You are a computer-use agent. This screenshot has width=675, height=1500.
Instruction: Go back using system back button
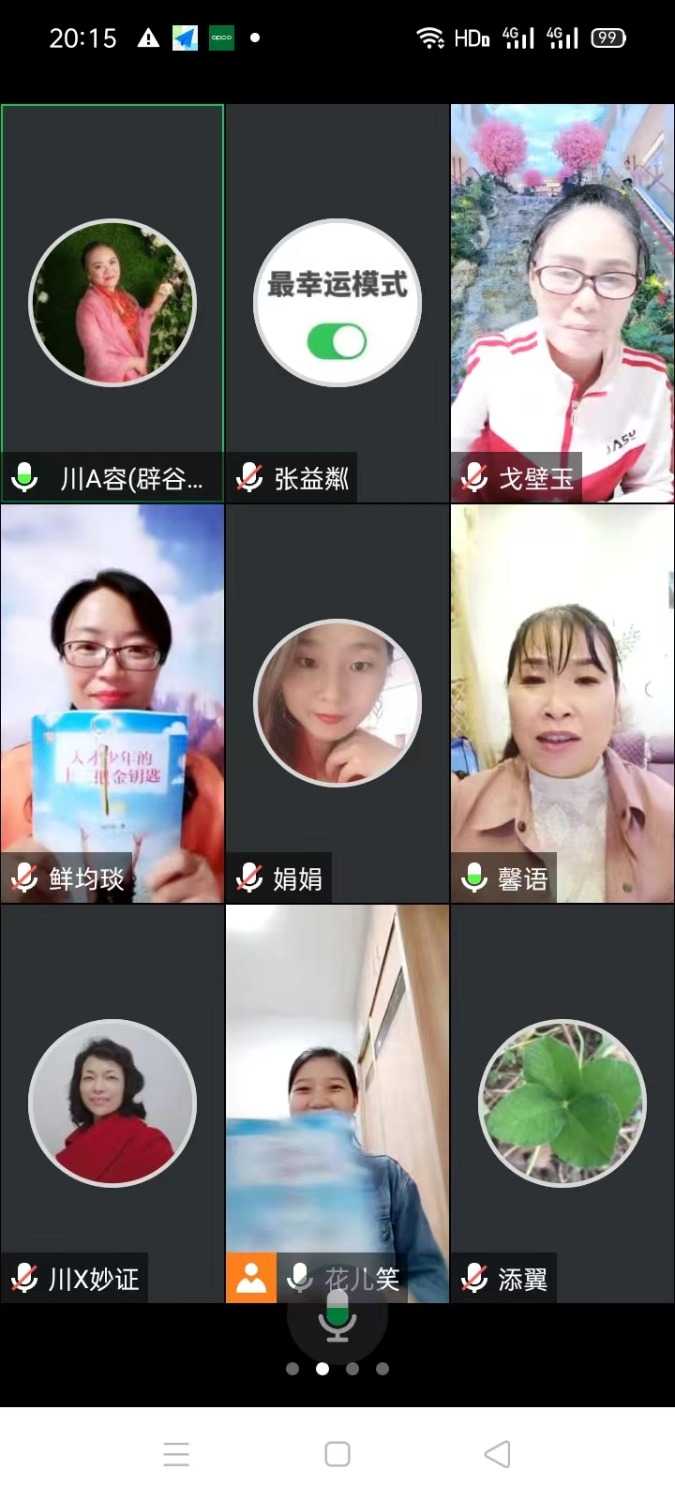[497, 1453]
